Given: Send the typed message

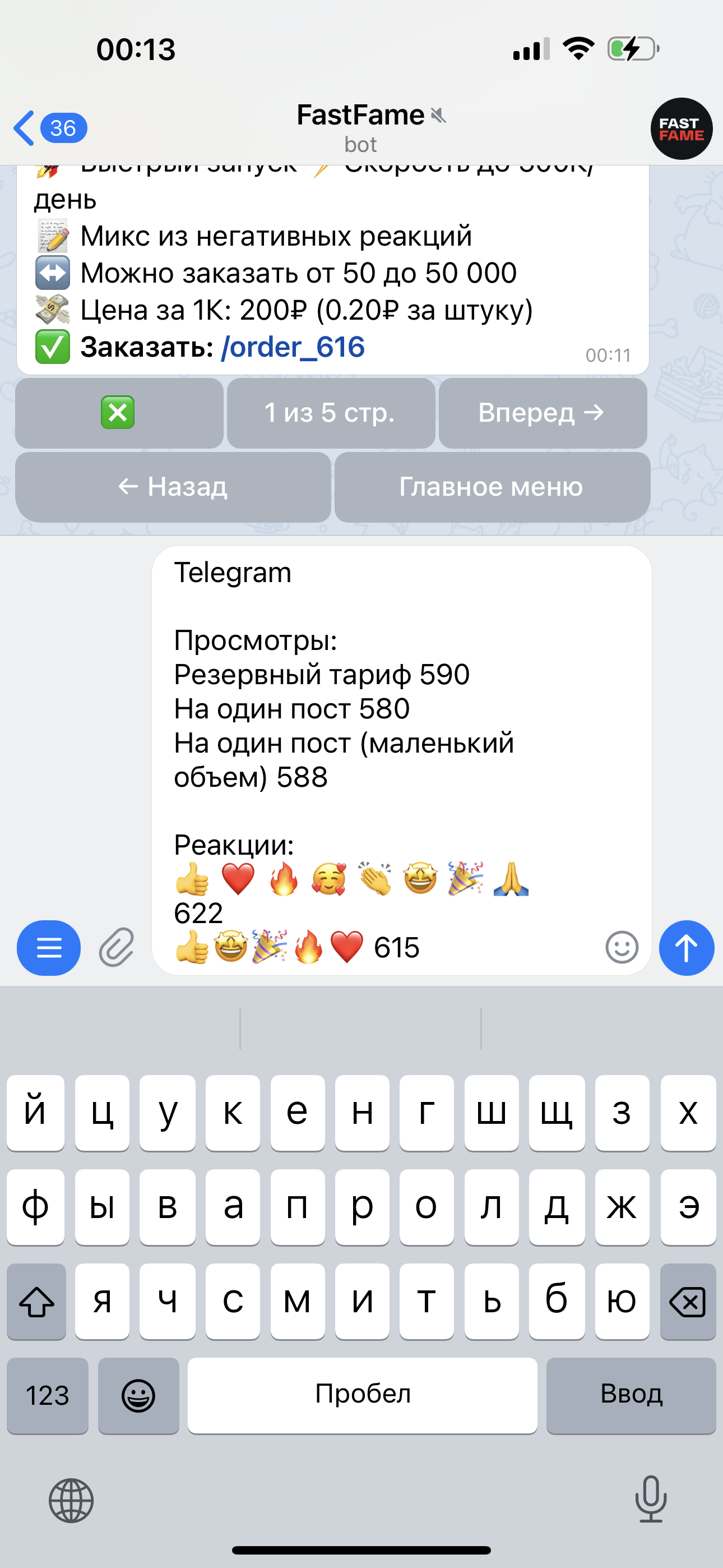Looking at the screenshot, I should click(x=686, y=947).
